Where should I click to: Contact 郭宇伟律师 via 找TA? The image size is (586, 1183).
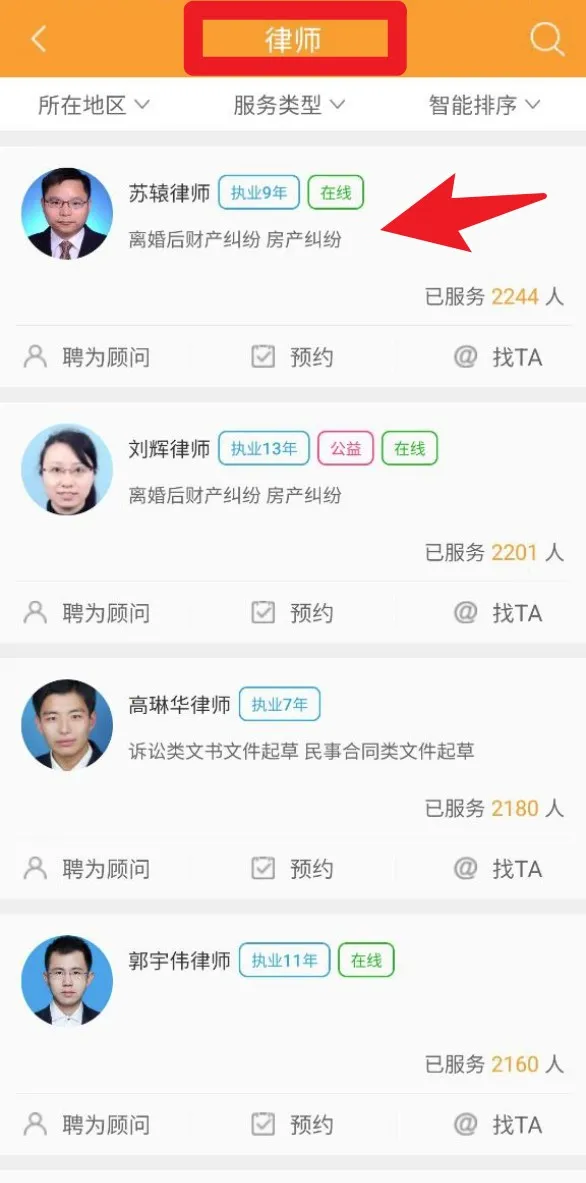pos(498,1125)
